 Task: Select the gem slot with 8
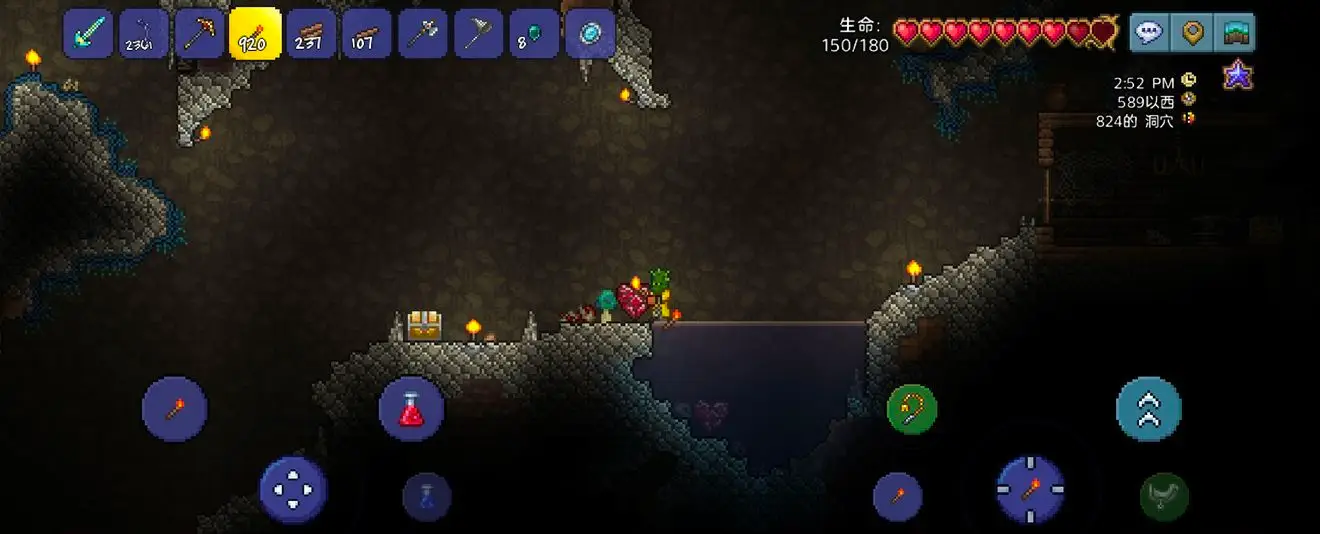coord(534,34)
